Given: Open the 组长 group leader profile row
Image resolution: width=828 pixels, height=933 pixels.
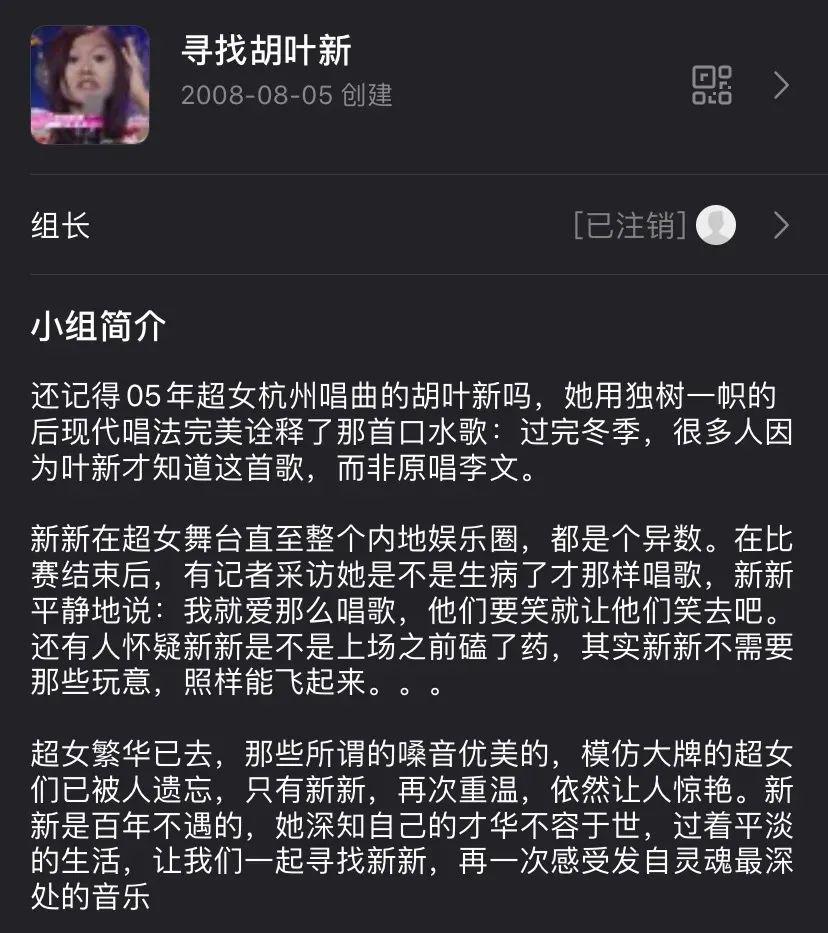Looking at the screenshot, I should tap(414, 225).
